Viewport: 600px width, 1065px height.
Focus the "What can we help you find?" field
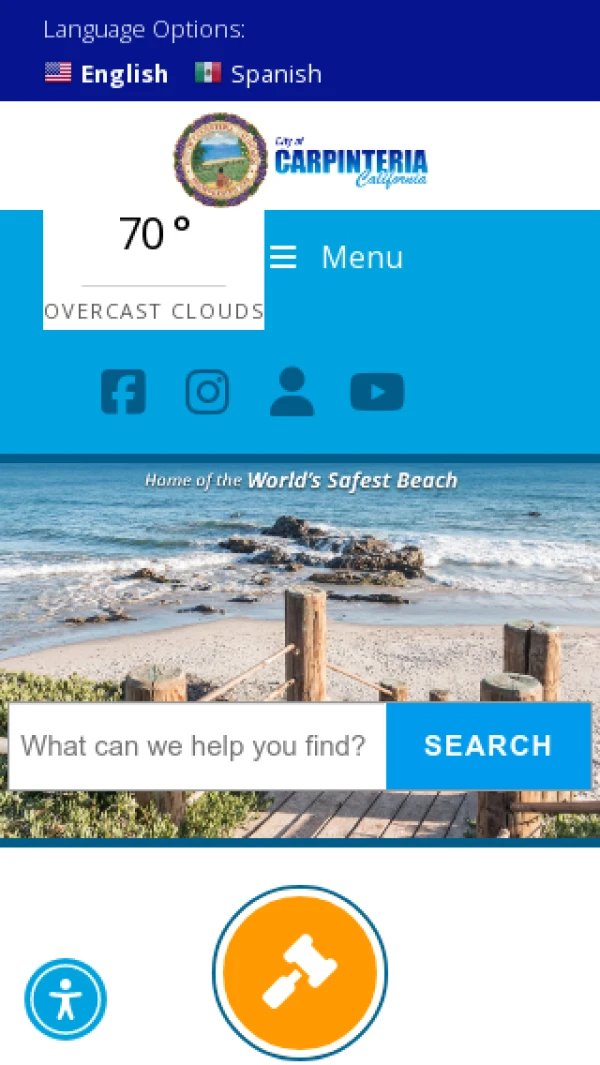[197, 746]
